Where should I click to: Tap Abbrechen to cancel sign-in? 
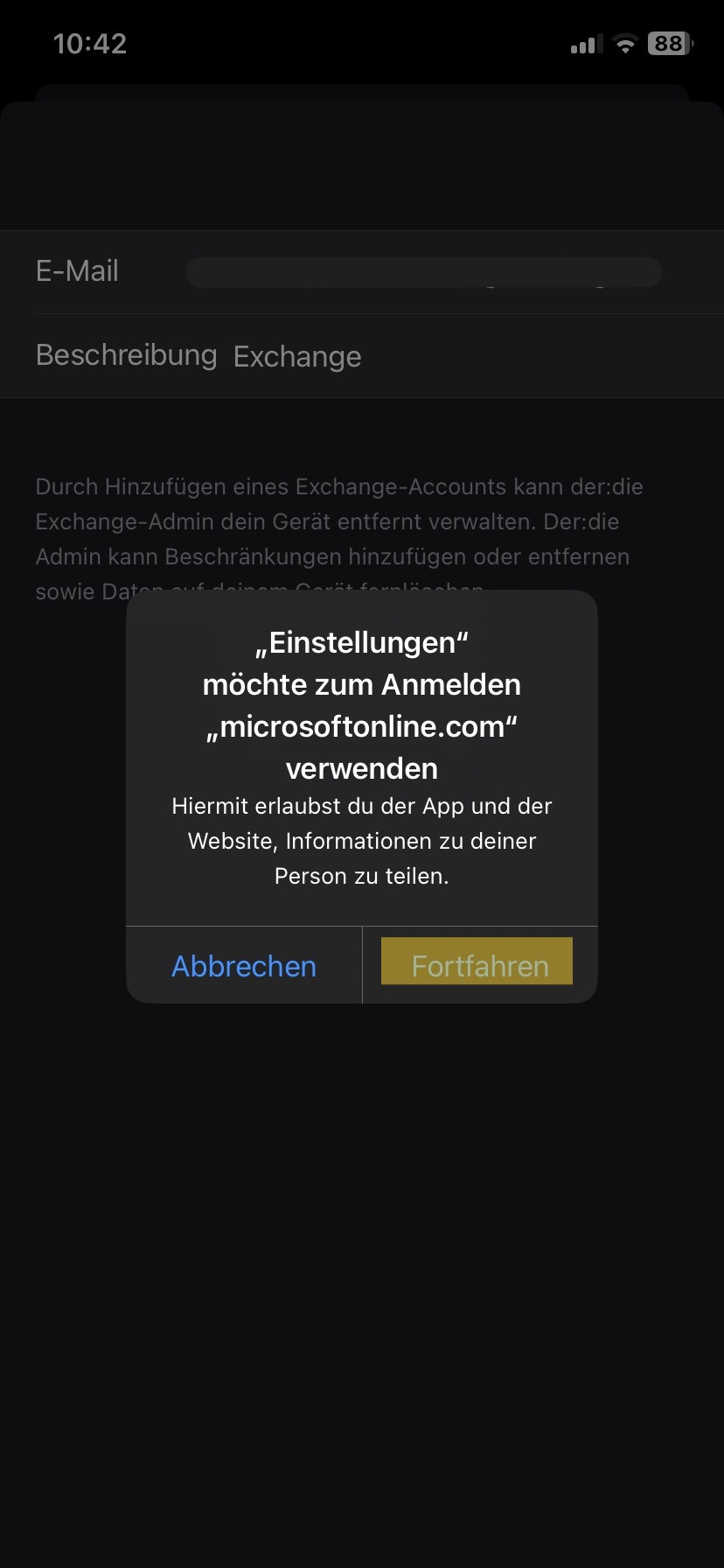click(244, 966)
